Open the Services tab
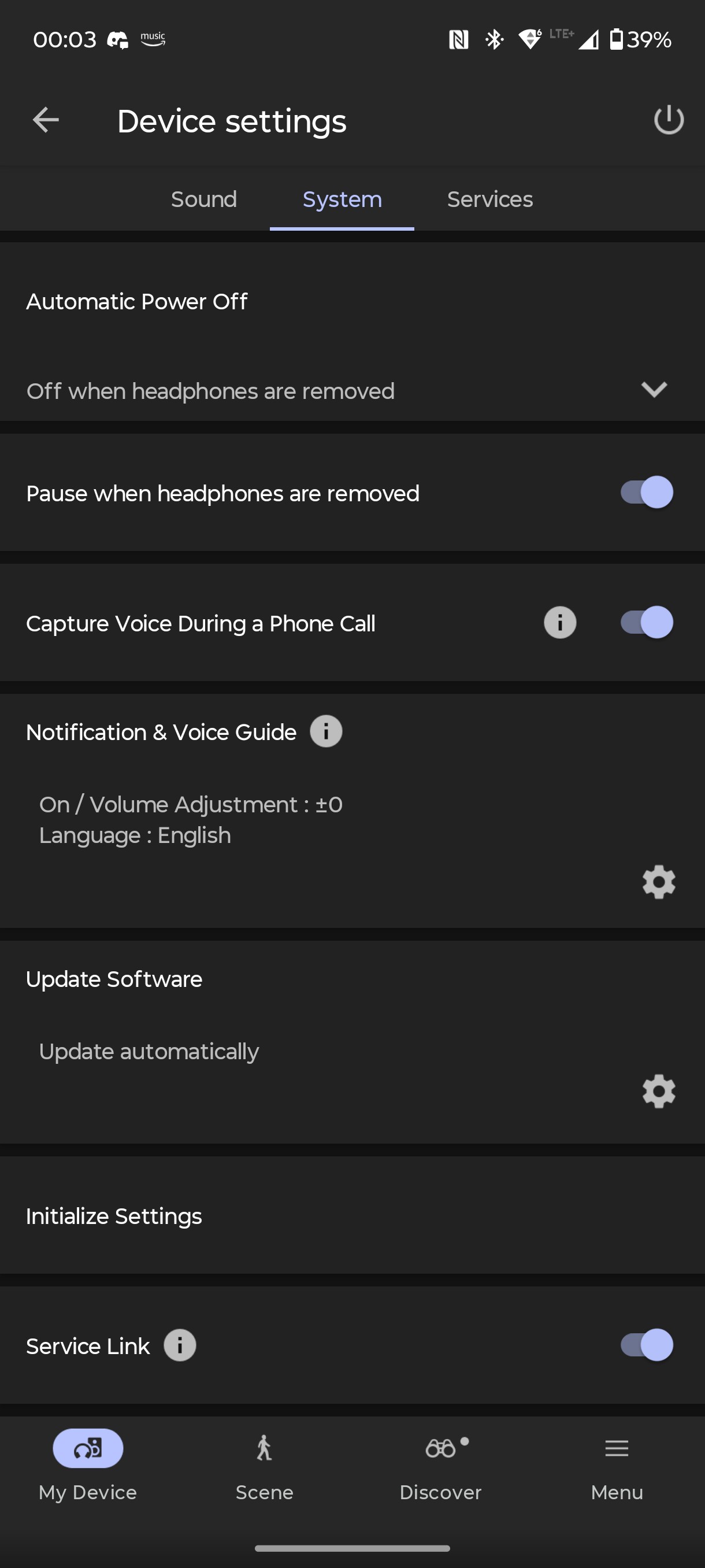The height and width of the screenshot is (1568, 705). click(489, 199)
